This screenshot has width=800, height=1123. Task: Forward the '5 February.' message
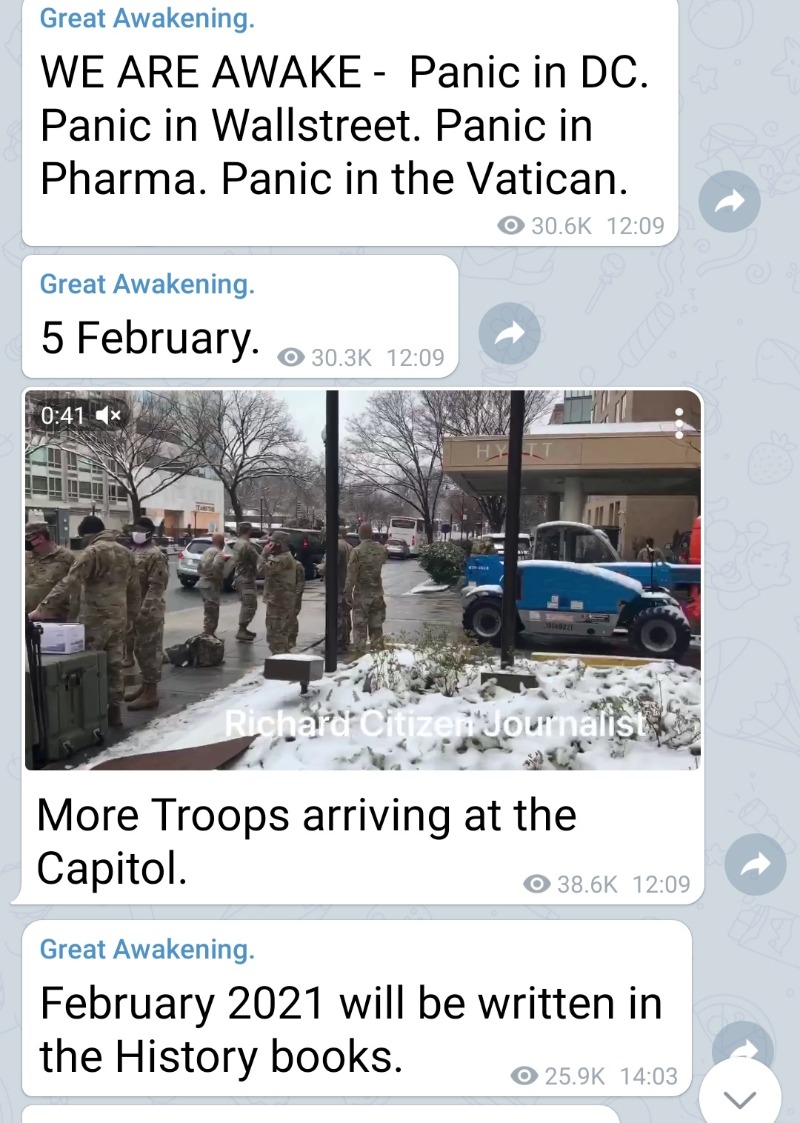pyautogui.click(x=509, y=335)
